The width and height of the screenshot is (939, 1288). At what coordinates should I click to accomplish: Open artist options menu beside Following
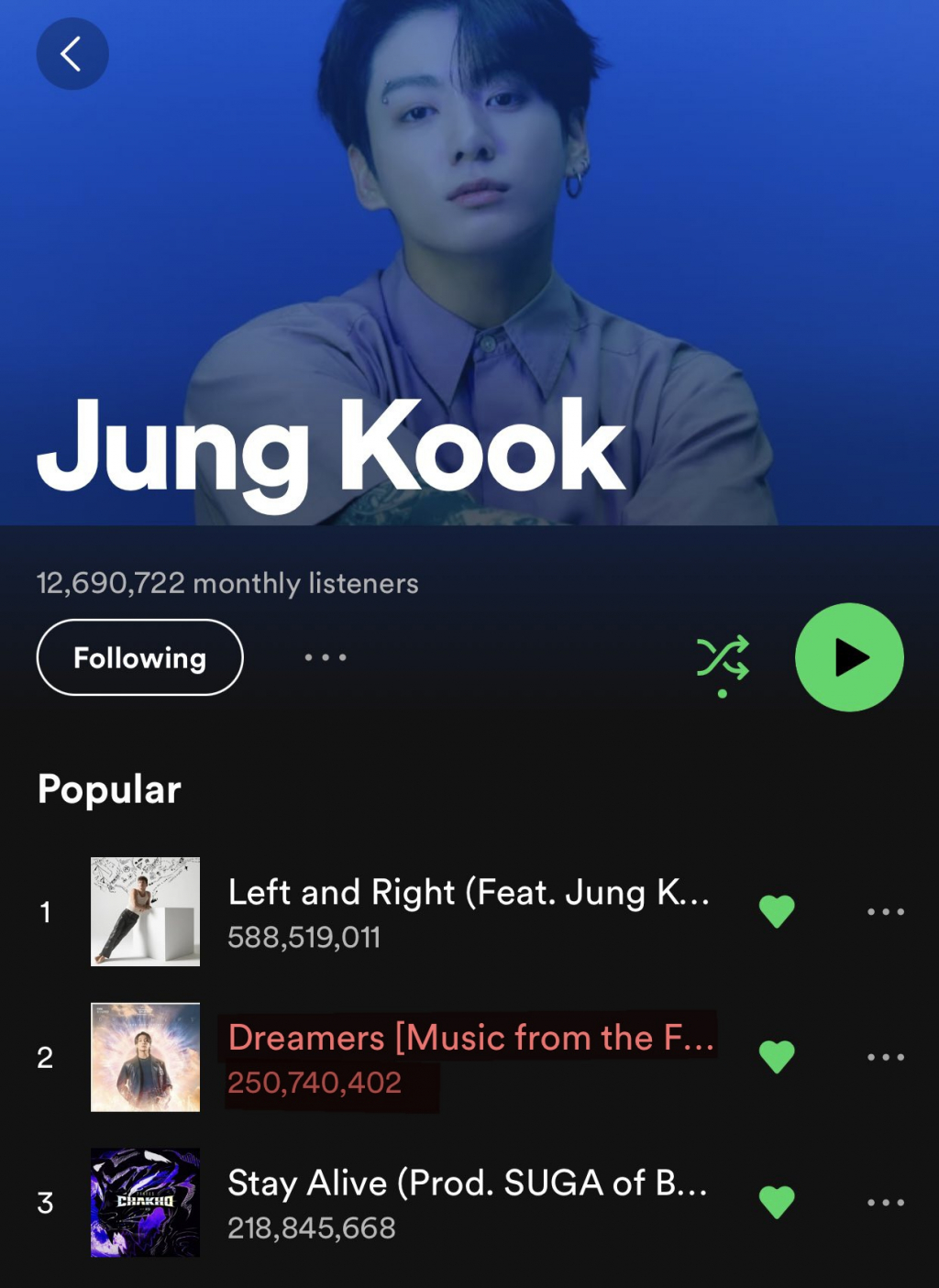click(x=326, y=657)
